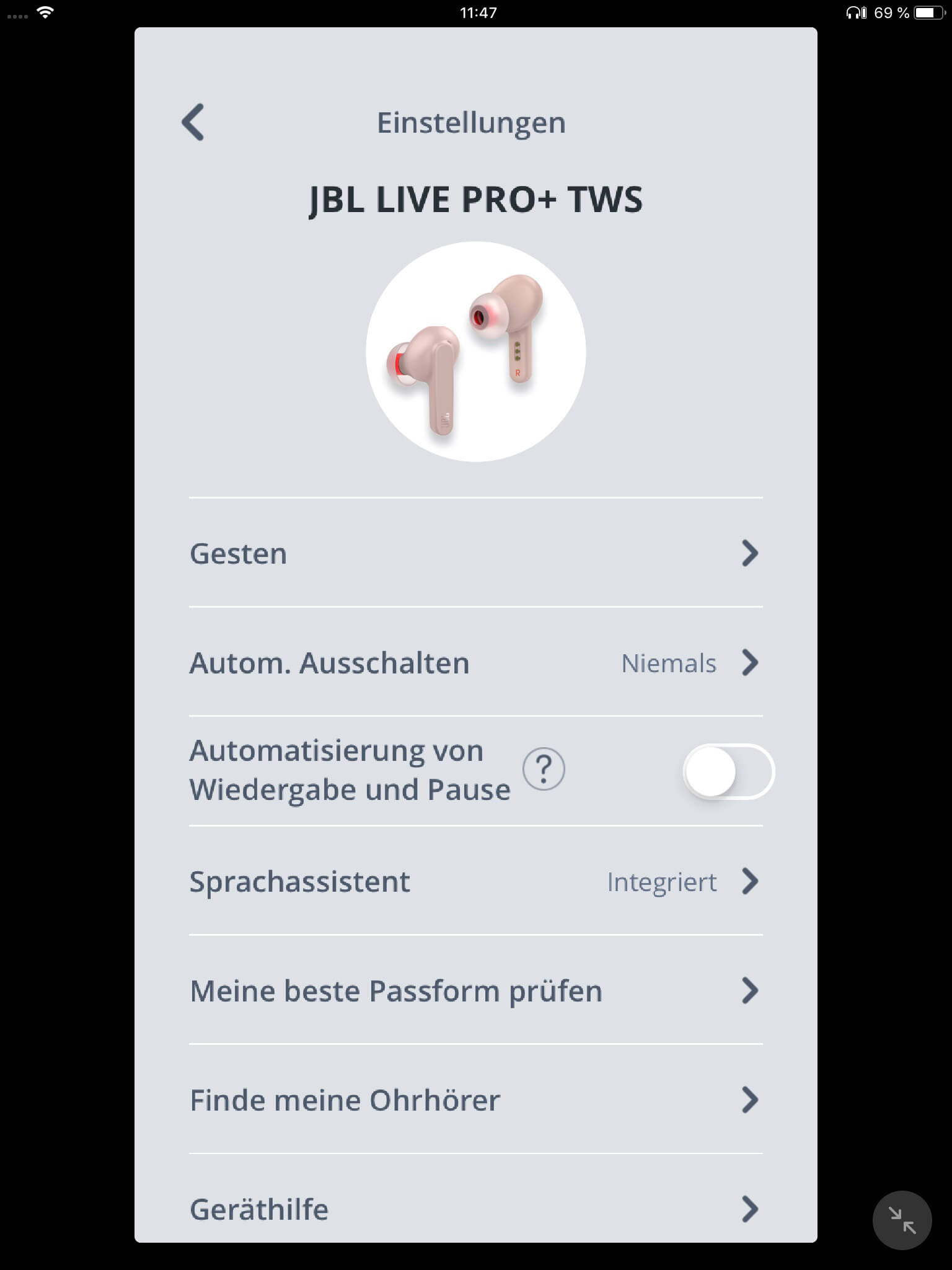Open Meine beste Passform prüfen
The height and width of the screenshot is (1270, 952).
point(475,990)
